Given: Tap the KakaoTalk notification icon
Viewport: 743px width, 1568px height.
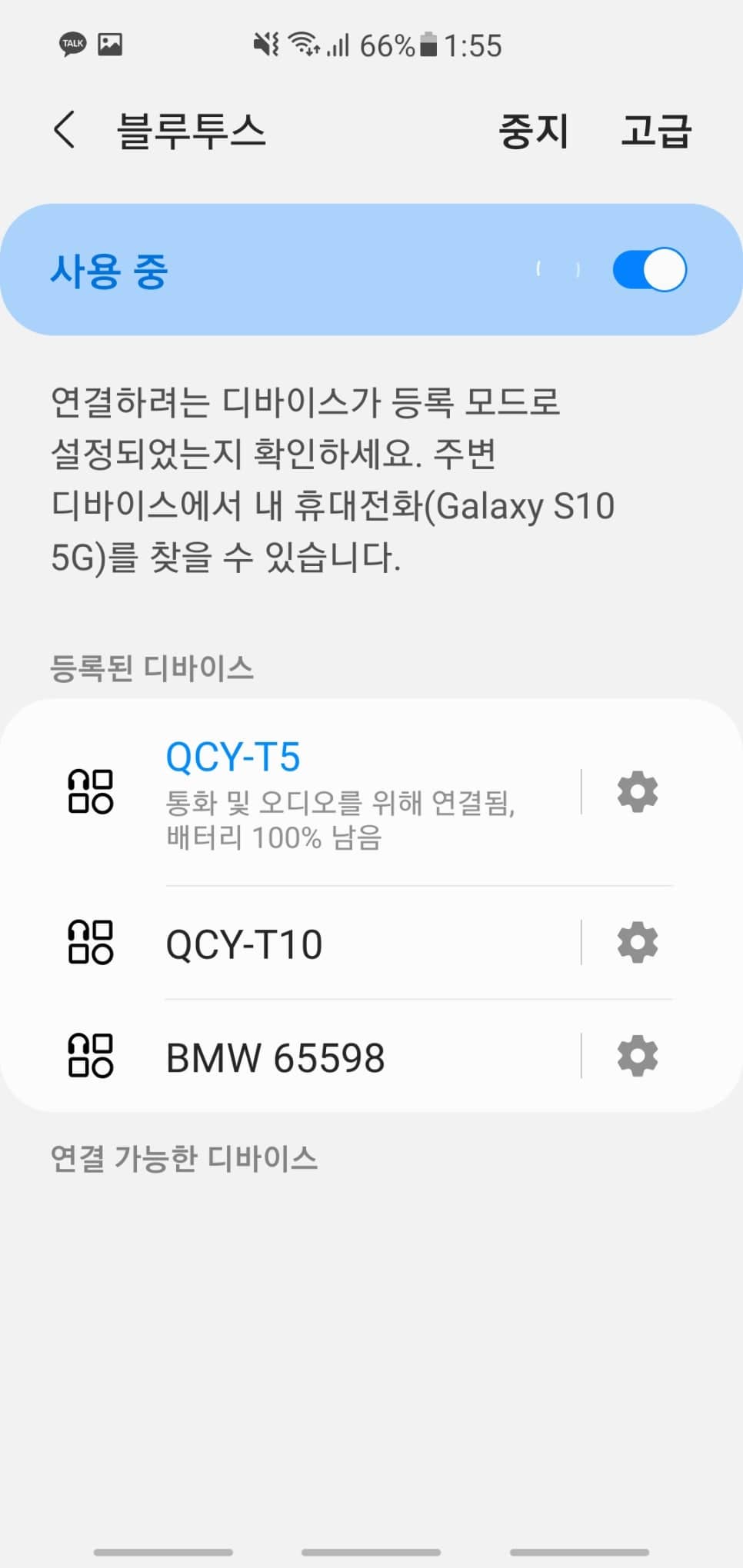Looking at the screenshot, I should coord(72,44).
